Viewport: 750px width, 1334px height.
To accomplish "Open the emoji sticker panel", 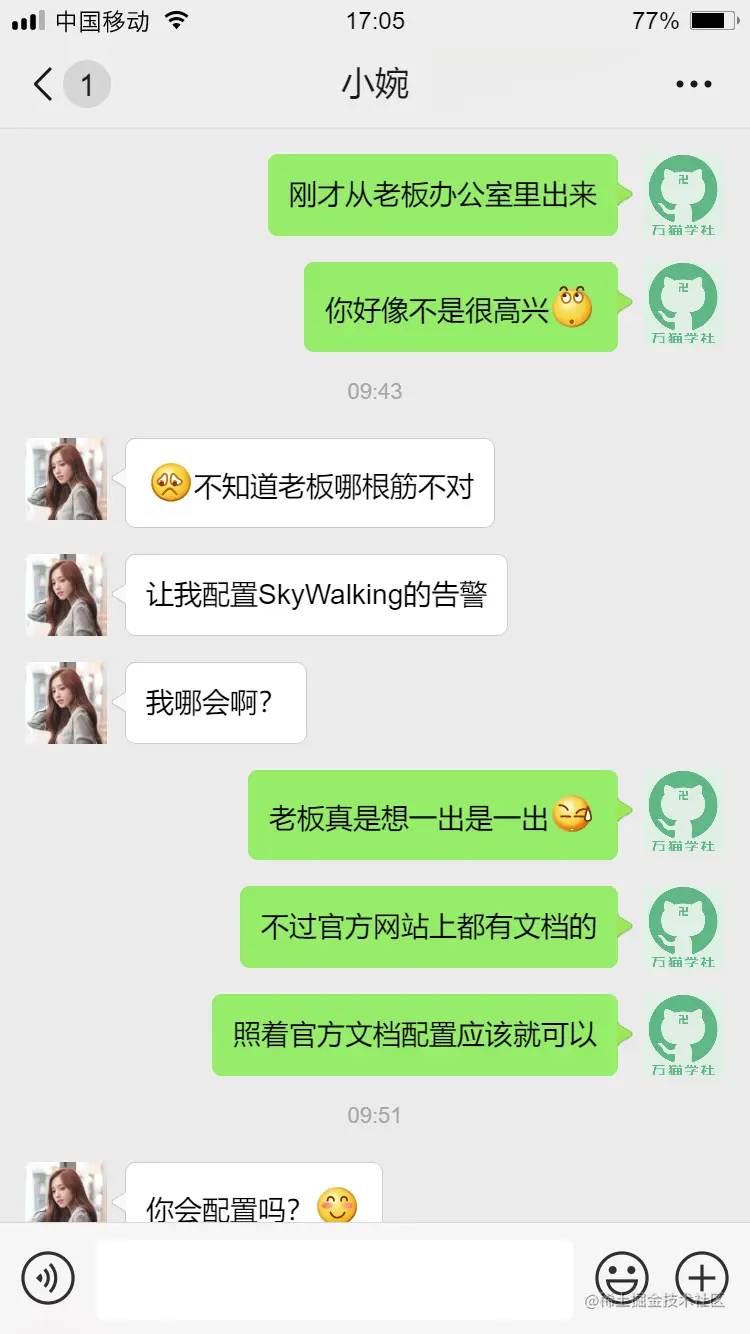I will 622,1277.
